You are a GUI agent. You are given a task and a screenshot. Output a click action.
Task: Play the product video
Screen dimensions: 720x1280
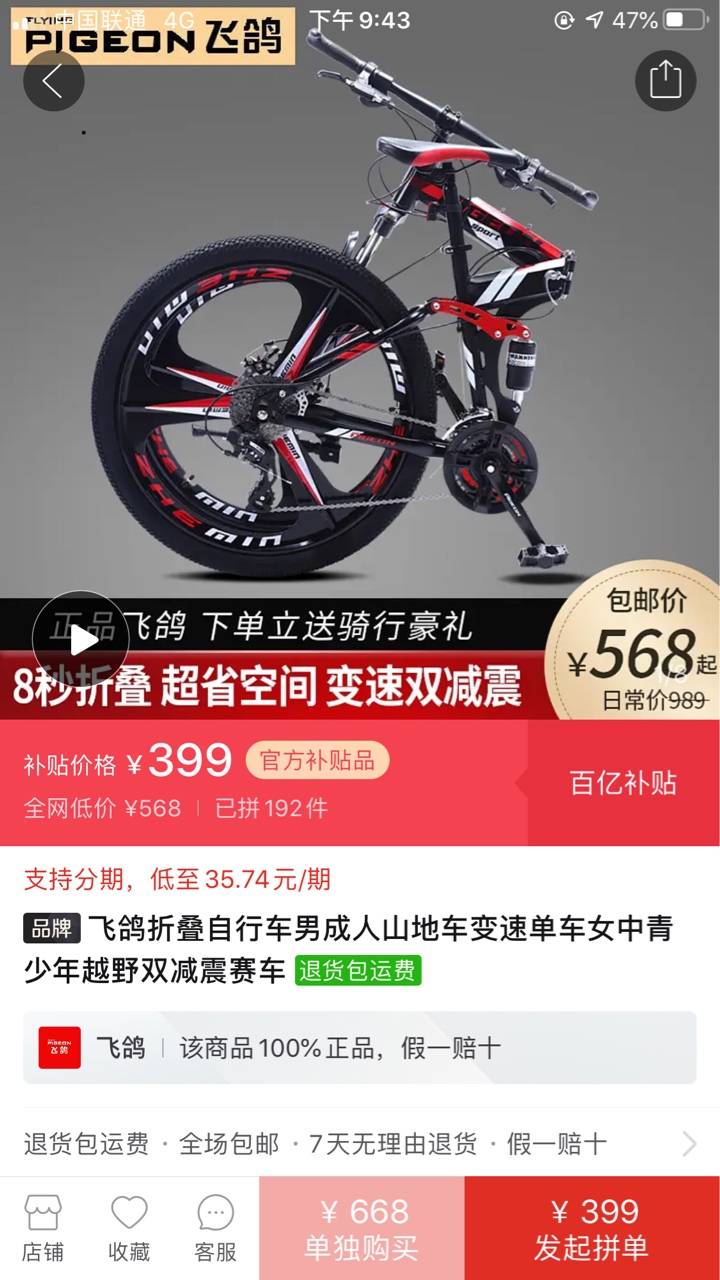point(81,639)
